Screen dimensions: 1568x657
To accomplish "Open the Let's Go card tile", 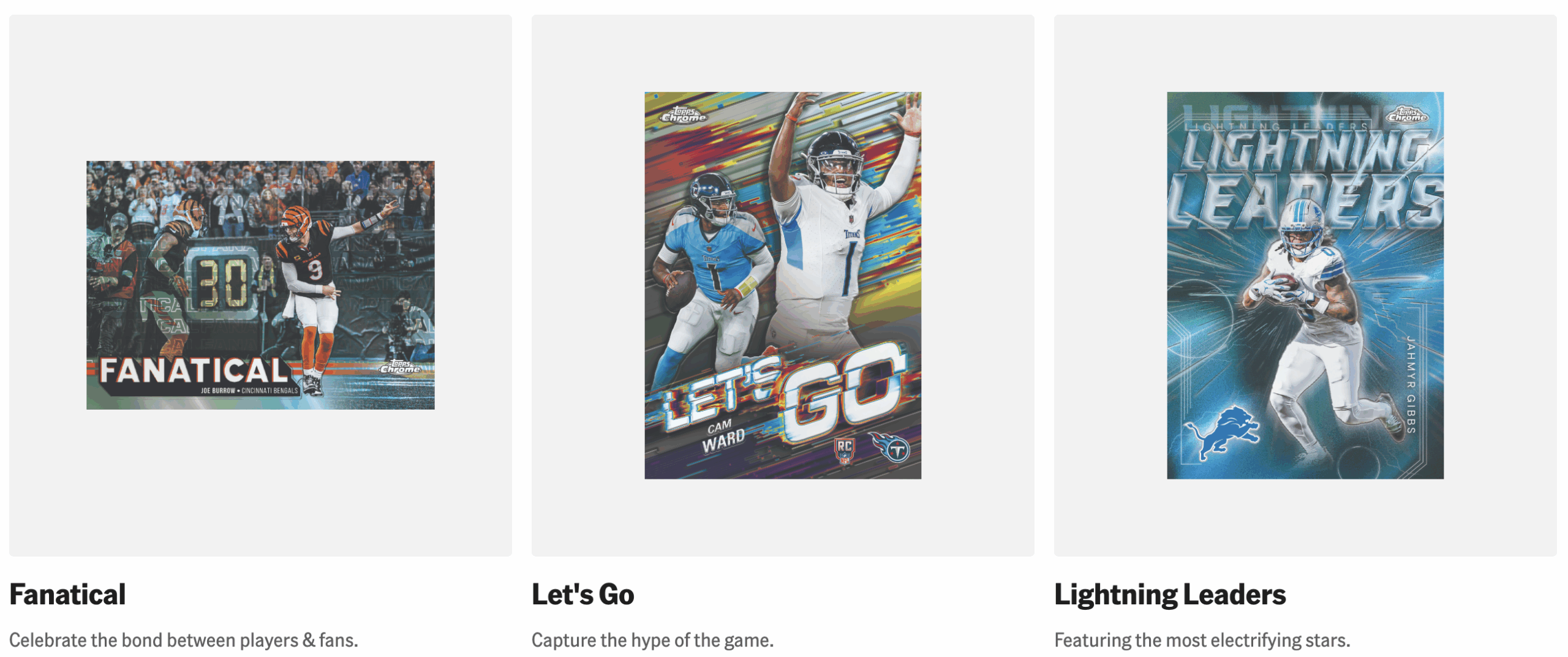I will [782, 285].
